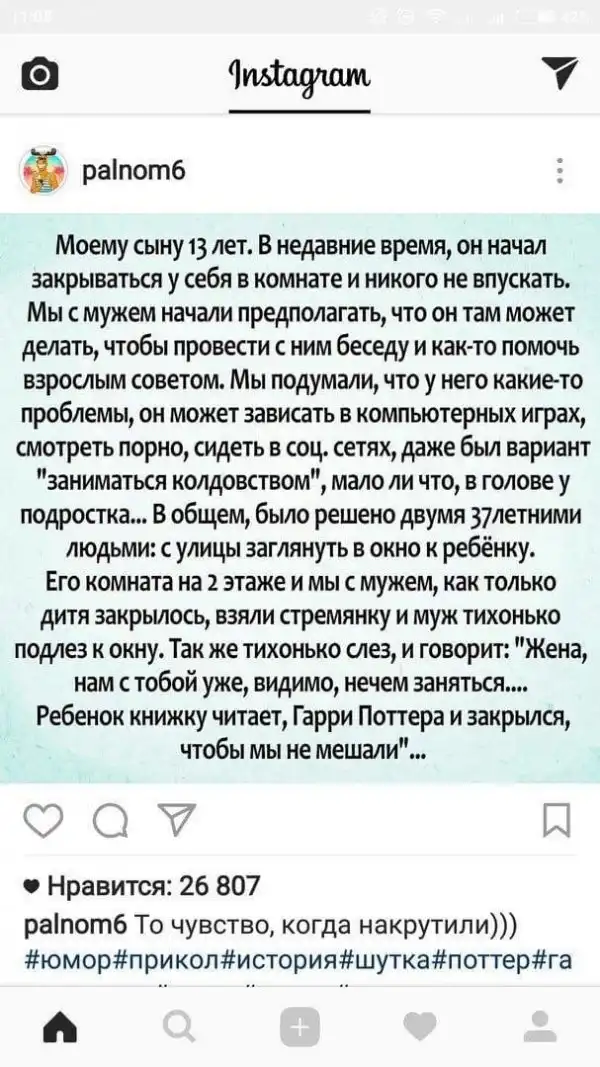Viewport: 600px width, 1067px height.
Task: Open the camera icon in the header
Action: (40, 72)
